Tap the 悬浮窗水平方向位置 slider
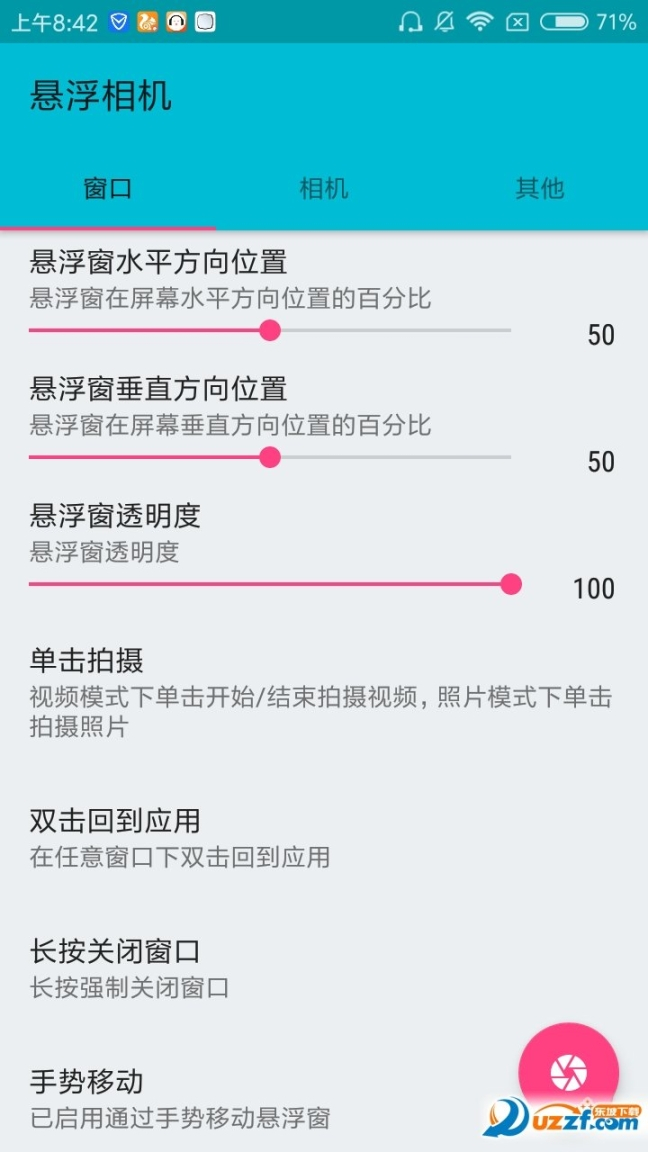This screenshot has height=1152, width=648. pyautogui.click(x=270, y=330)
